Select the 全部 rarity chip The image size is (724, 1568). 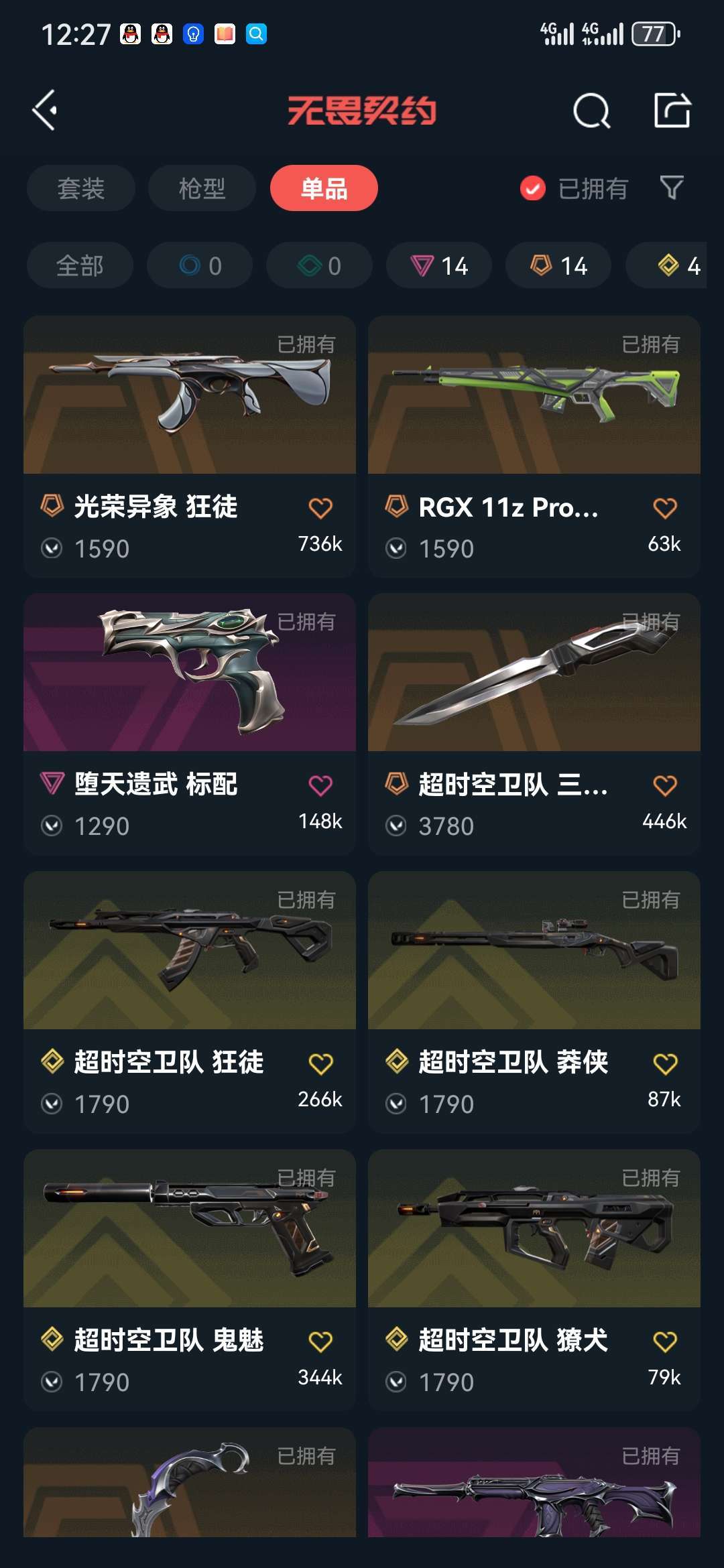[80, 266]
